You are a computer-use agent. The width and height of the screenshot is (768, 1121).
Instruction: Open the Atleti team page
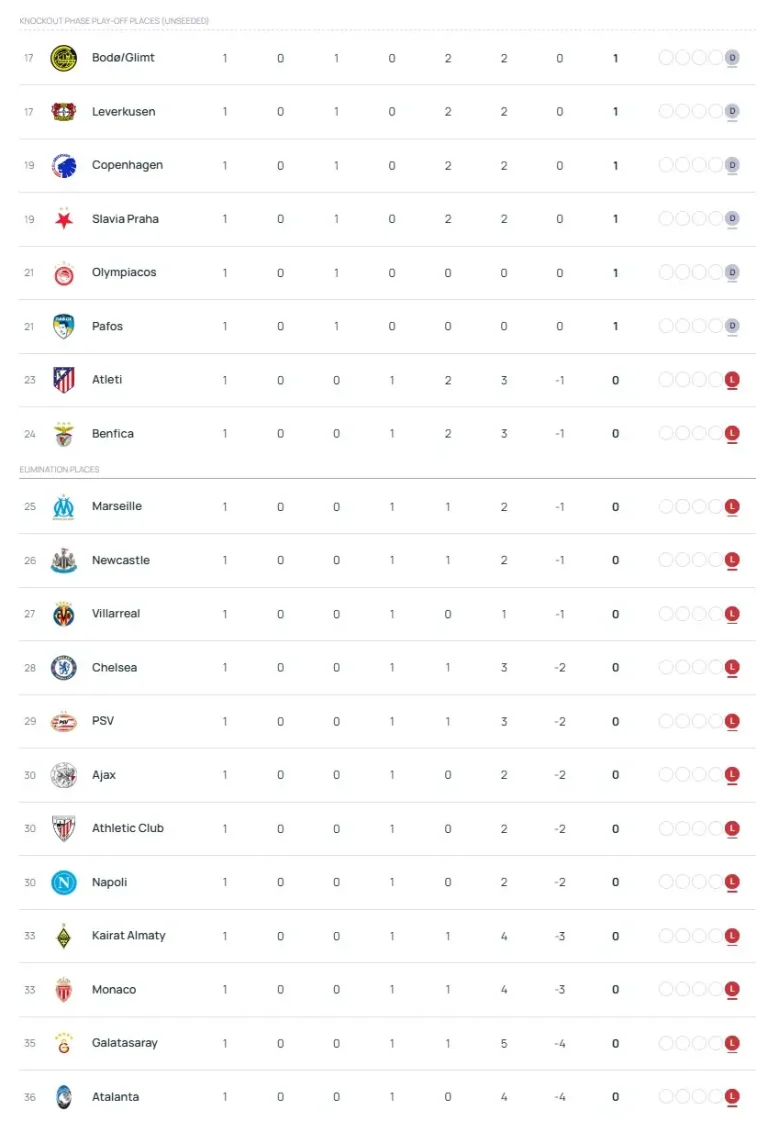[107, 380]
